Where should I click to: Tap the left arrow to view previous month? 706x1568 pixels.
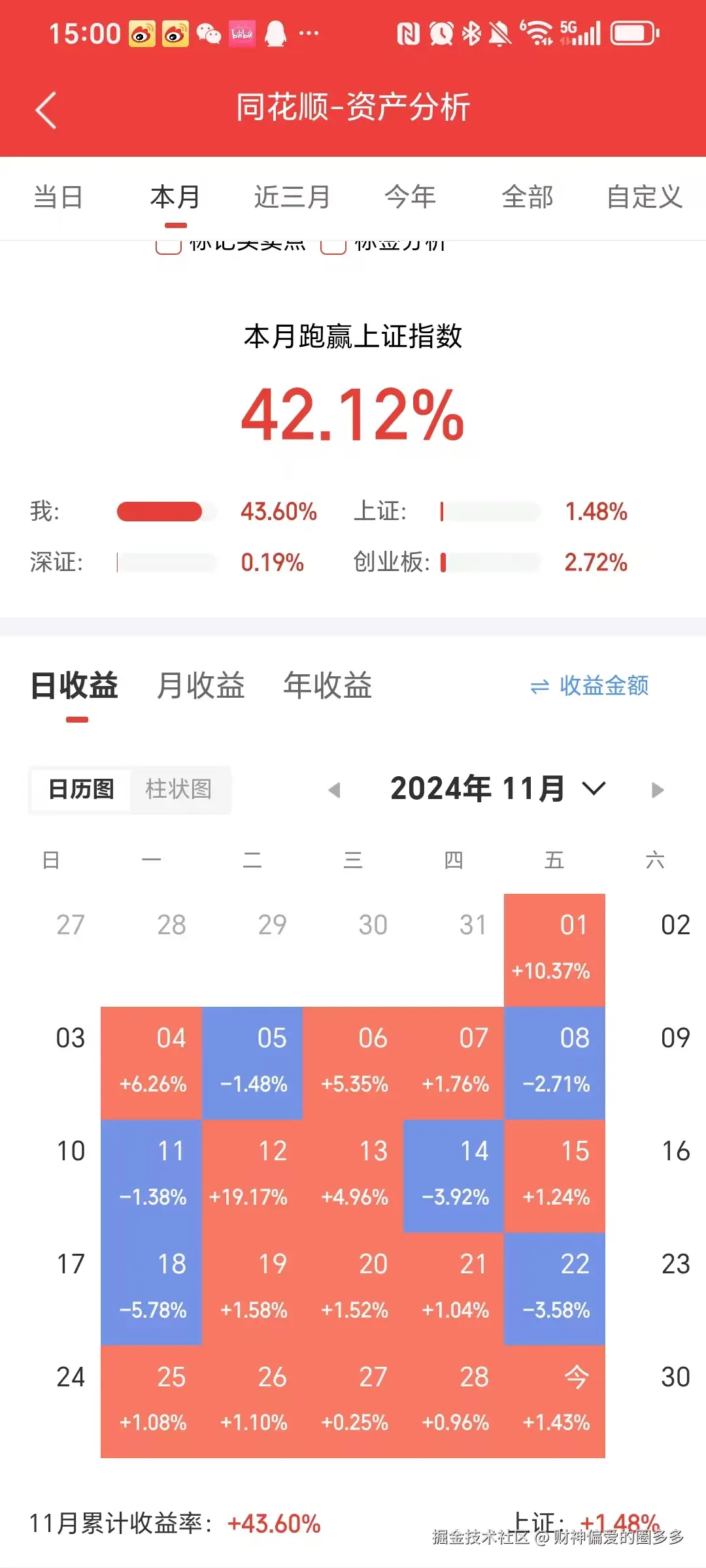point(336,790)
